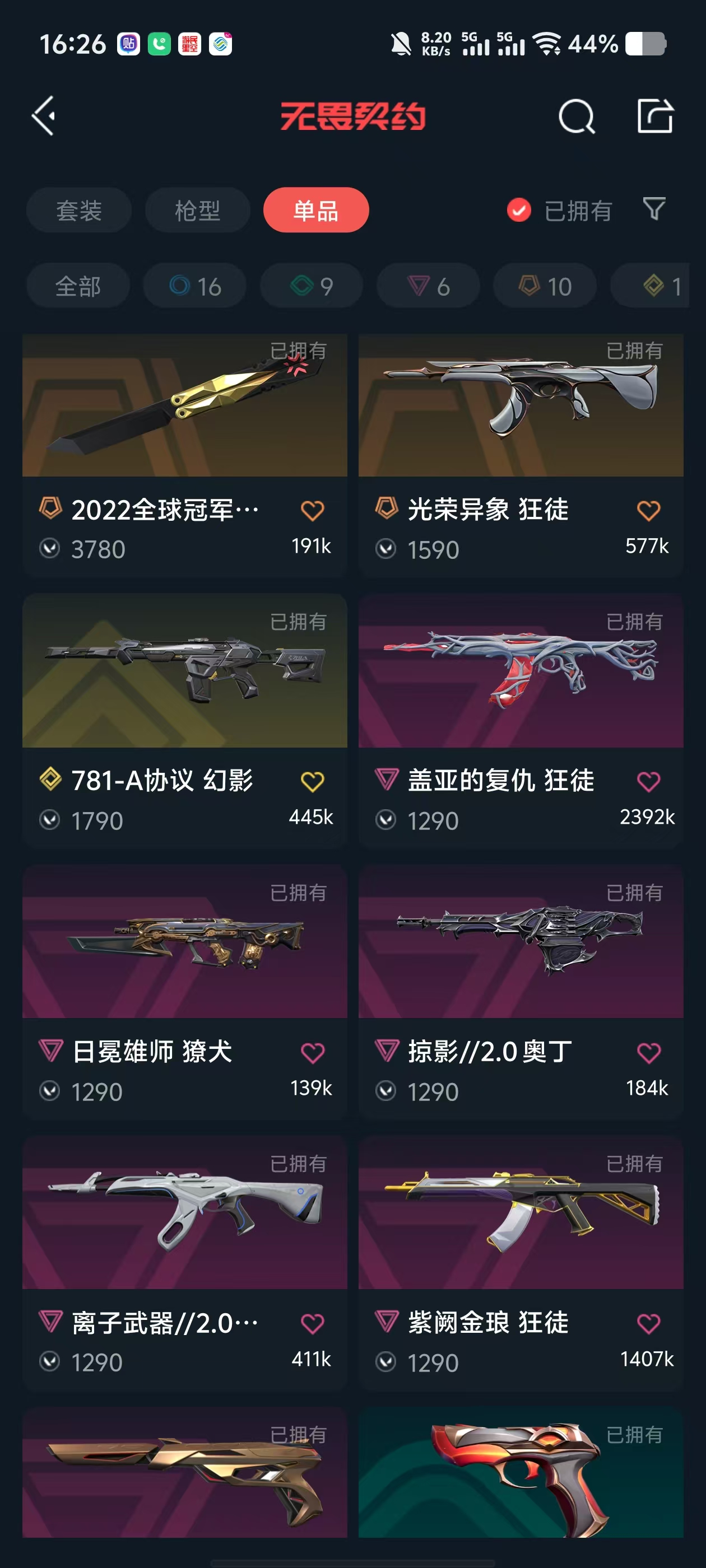Open the 掠影//2.0 奥丁 skin card

pyautogui.click(x=521, y=992)
